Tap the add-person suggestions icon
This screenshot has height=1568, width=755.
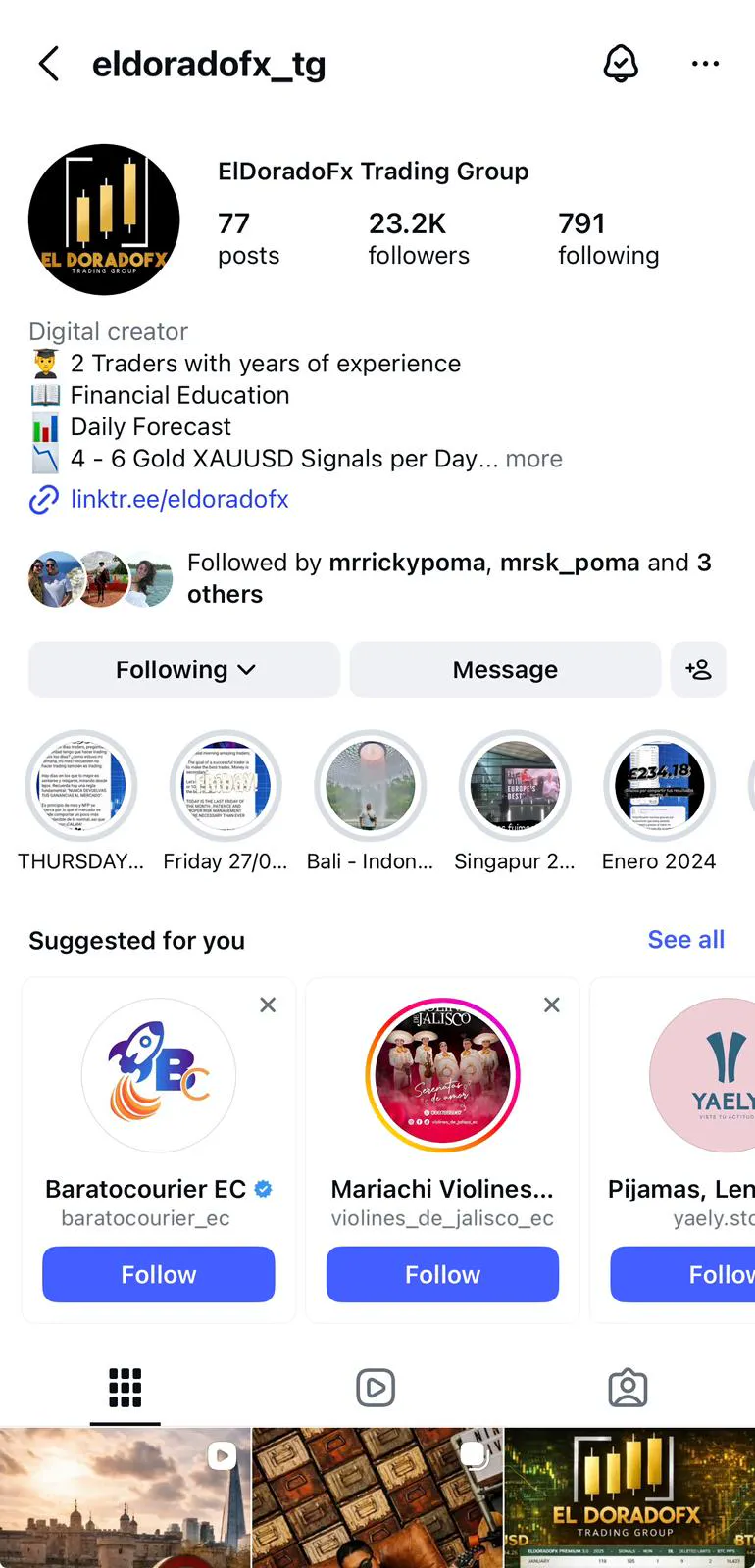[x=698, y=670]
